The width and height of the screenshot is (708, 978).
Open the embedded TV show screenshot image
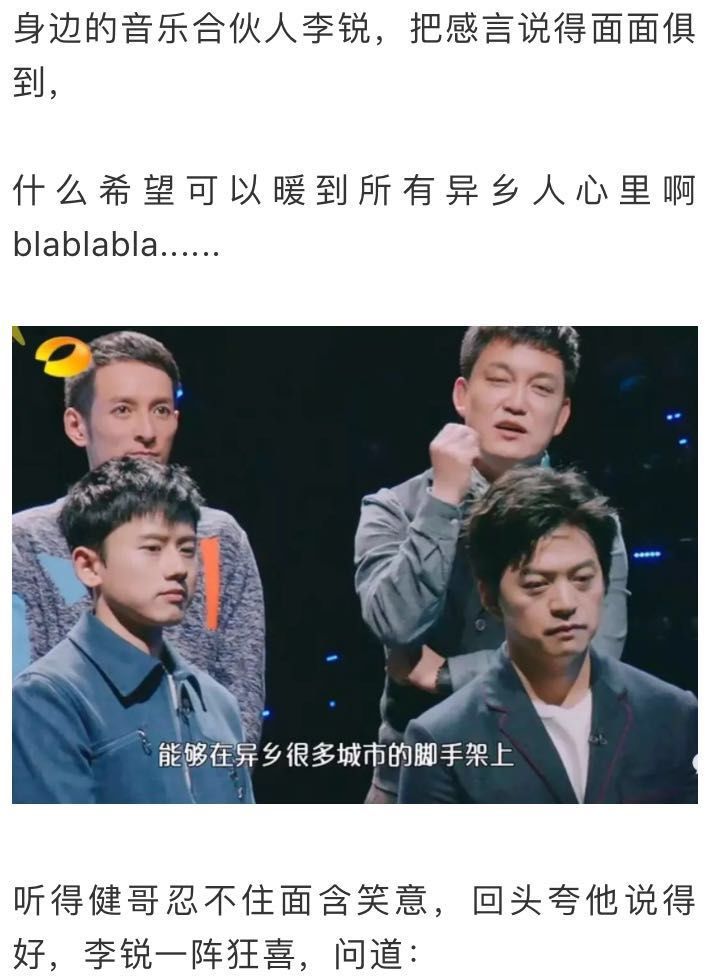(354, 564)
